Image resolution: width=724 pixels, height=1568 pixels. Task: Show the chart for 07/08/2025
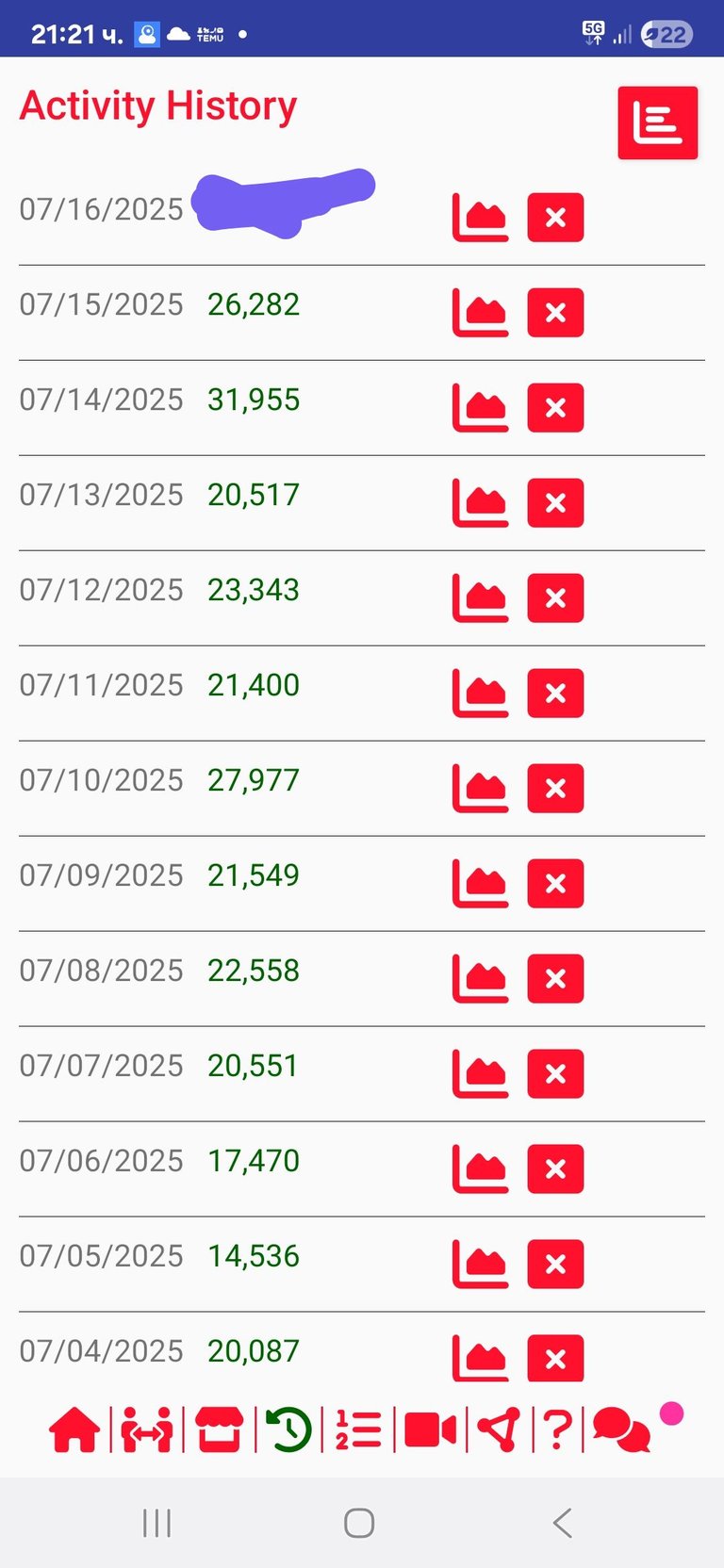click(x=481, y=979)
